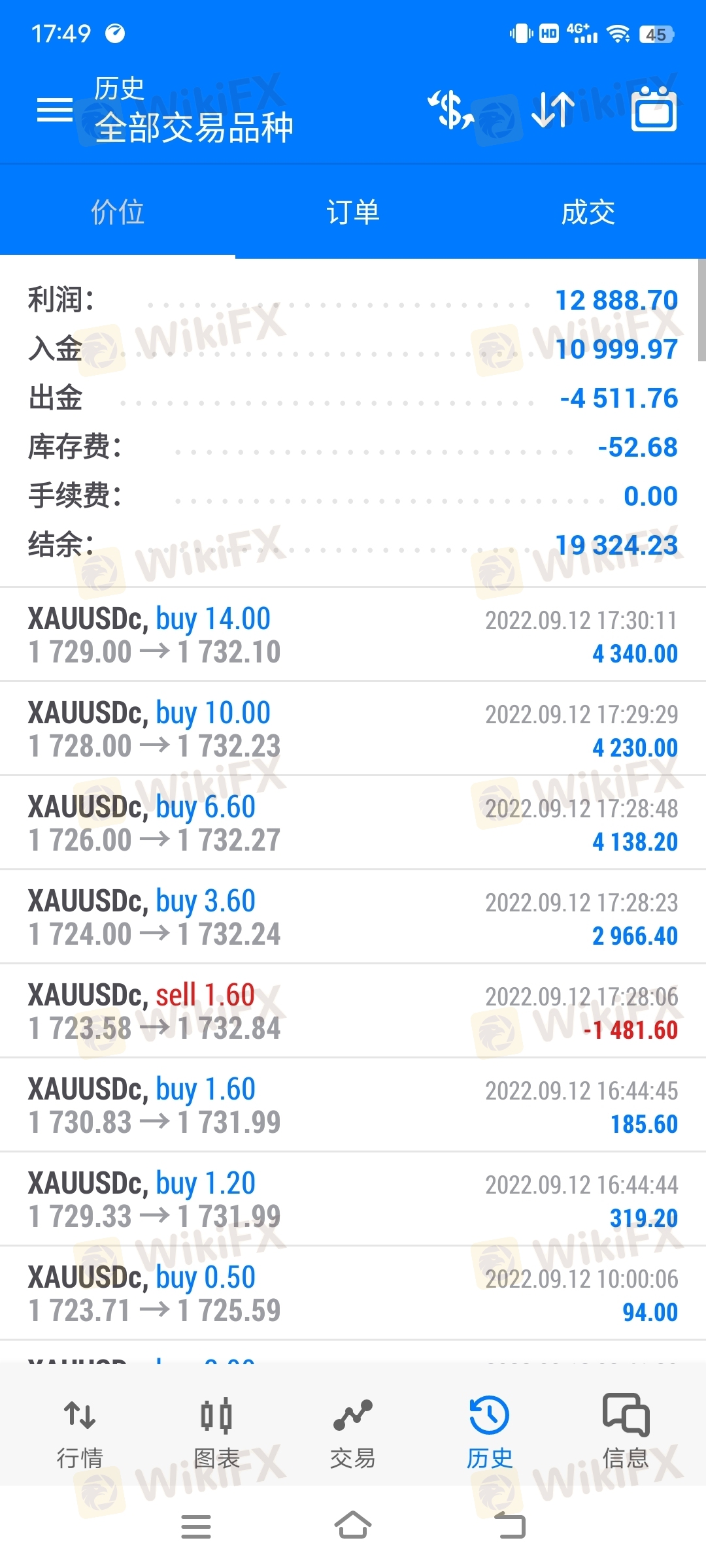706x1568 pixels.
Task: Tap the system home button
Action: tap(353, 1526)
